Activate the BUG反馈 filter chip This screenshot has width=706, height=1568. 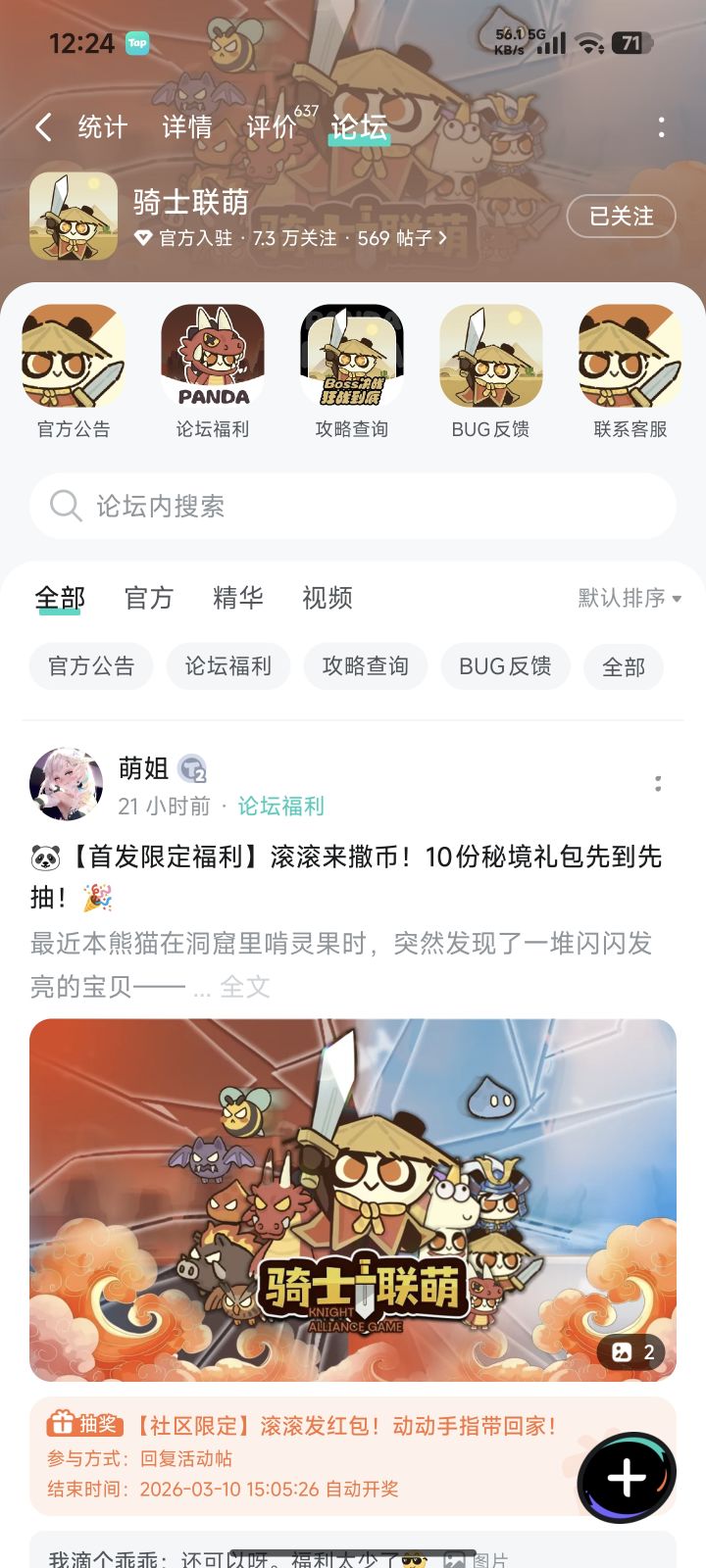505,666
